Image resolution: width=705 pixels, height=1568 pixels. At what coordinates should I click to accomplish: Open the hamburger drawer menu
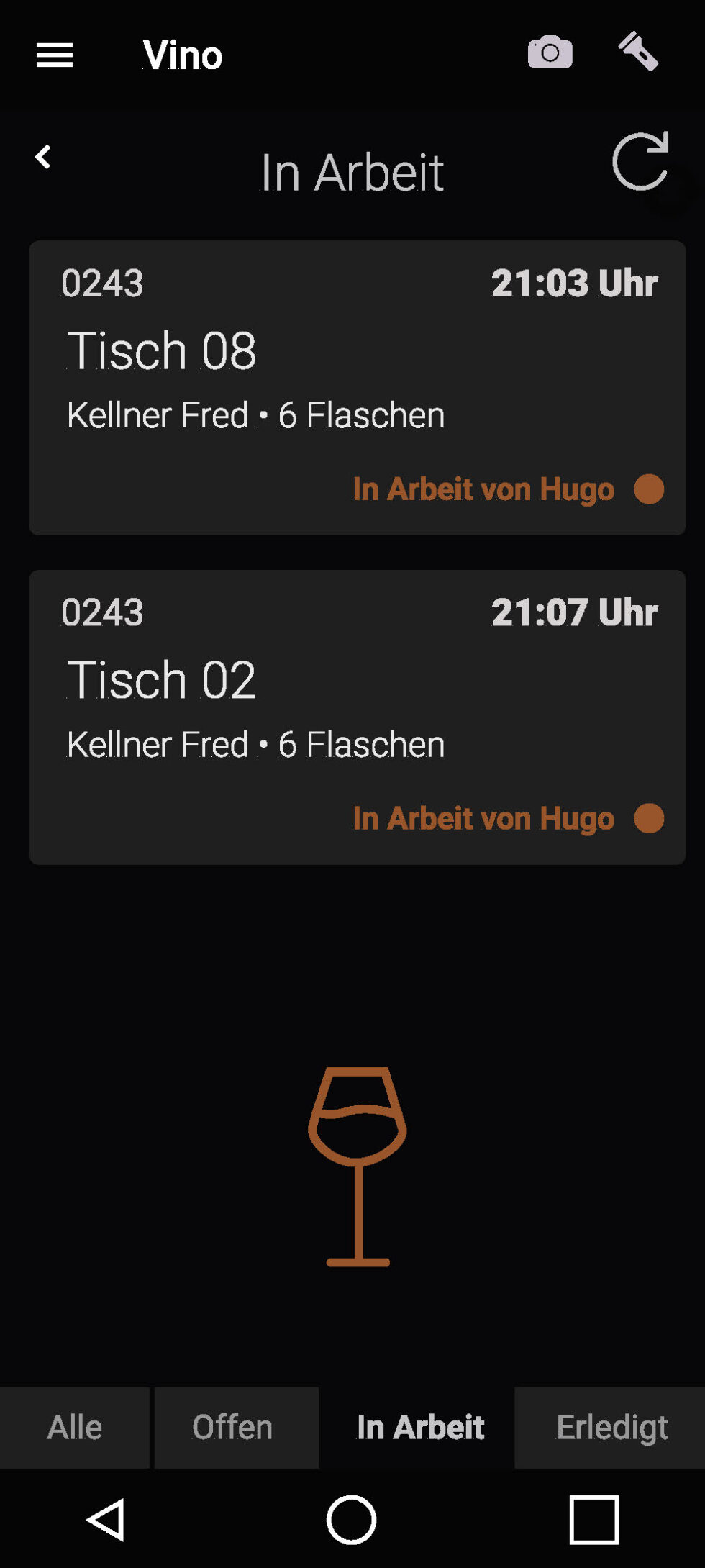pyautogui.click(x=55, y=55)
